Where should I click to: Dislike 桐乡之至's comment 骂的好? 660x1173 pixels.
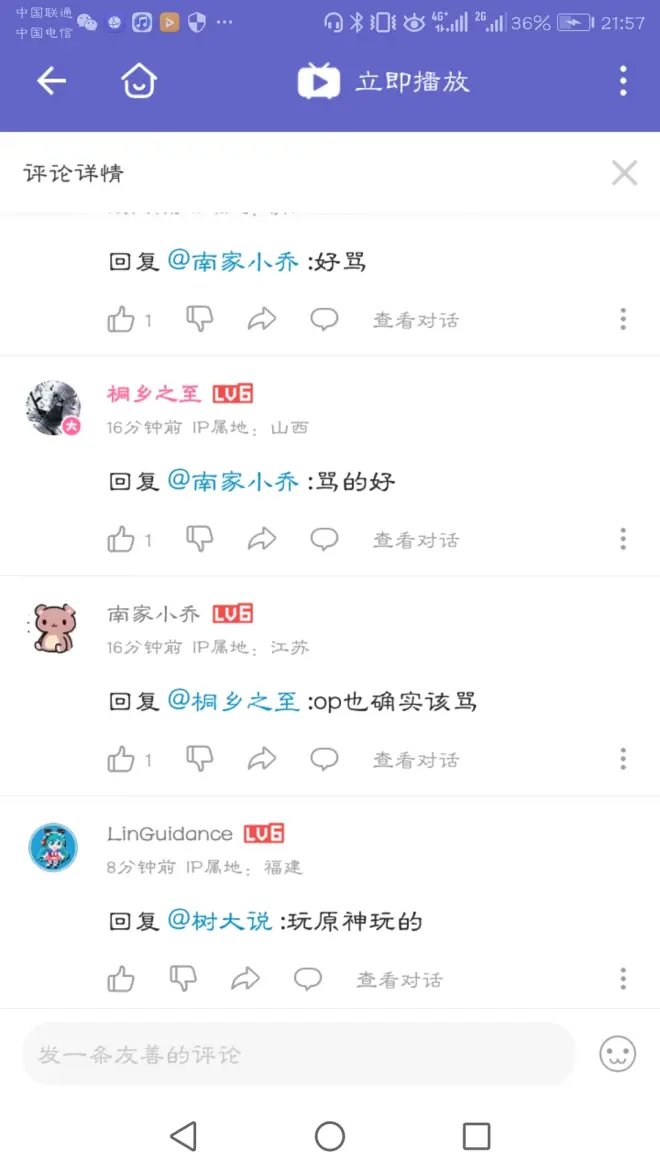200,540
